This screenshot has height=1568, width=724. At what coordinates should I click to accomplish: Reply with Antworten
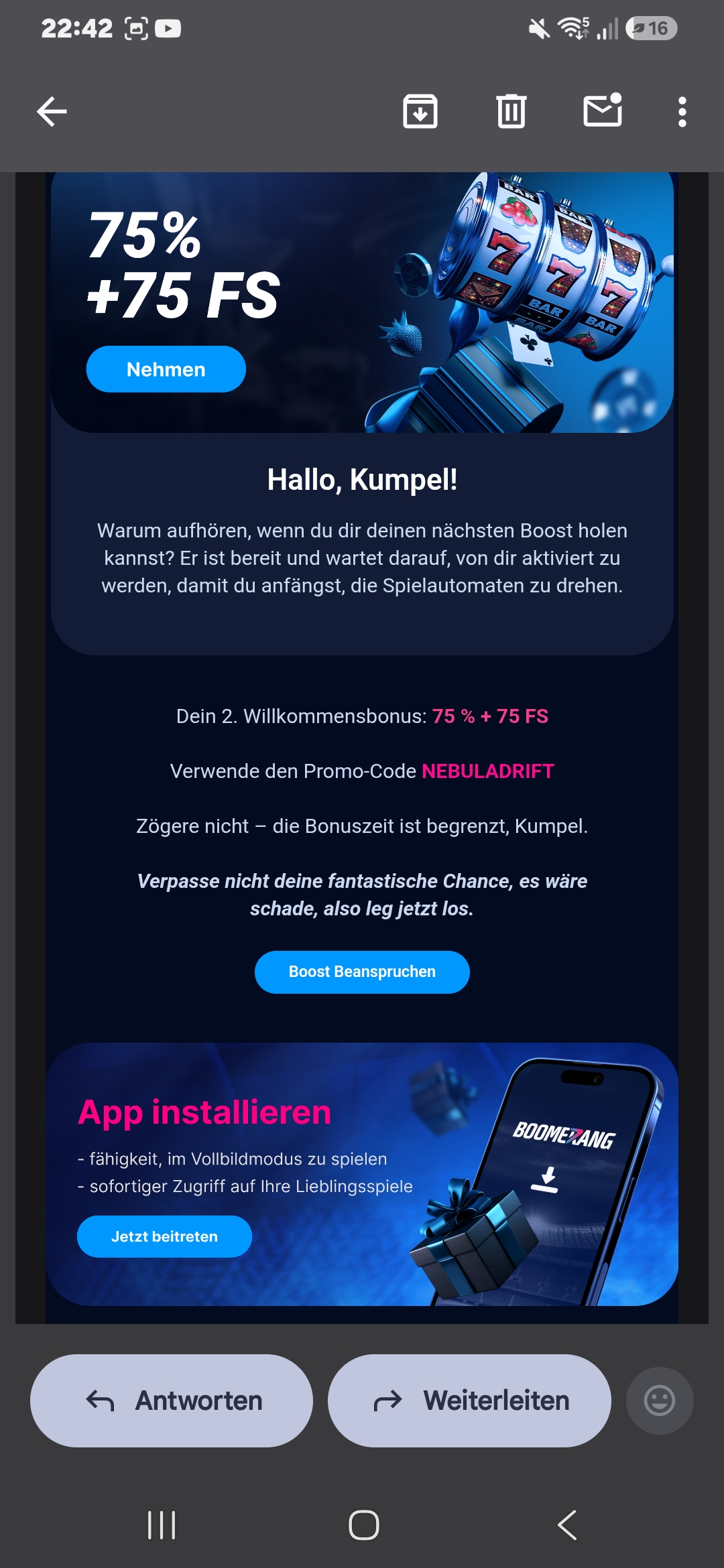click(x=172, y=1400)
